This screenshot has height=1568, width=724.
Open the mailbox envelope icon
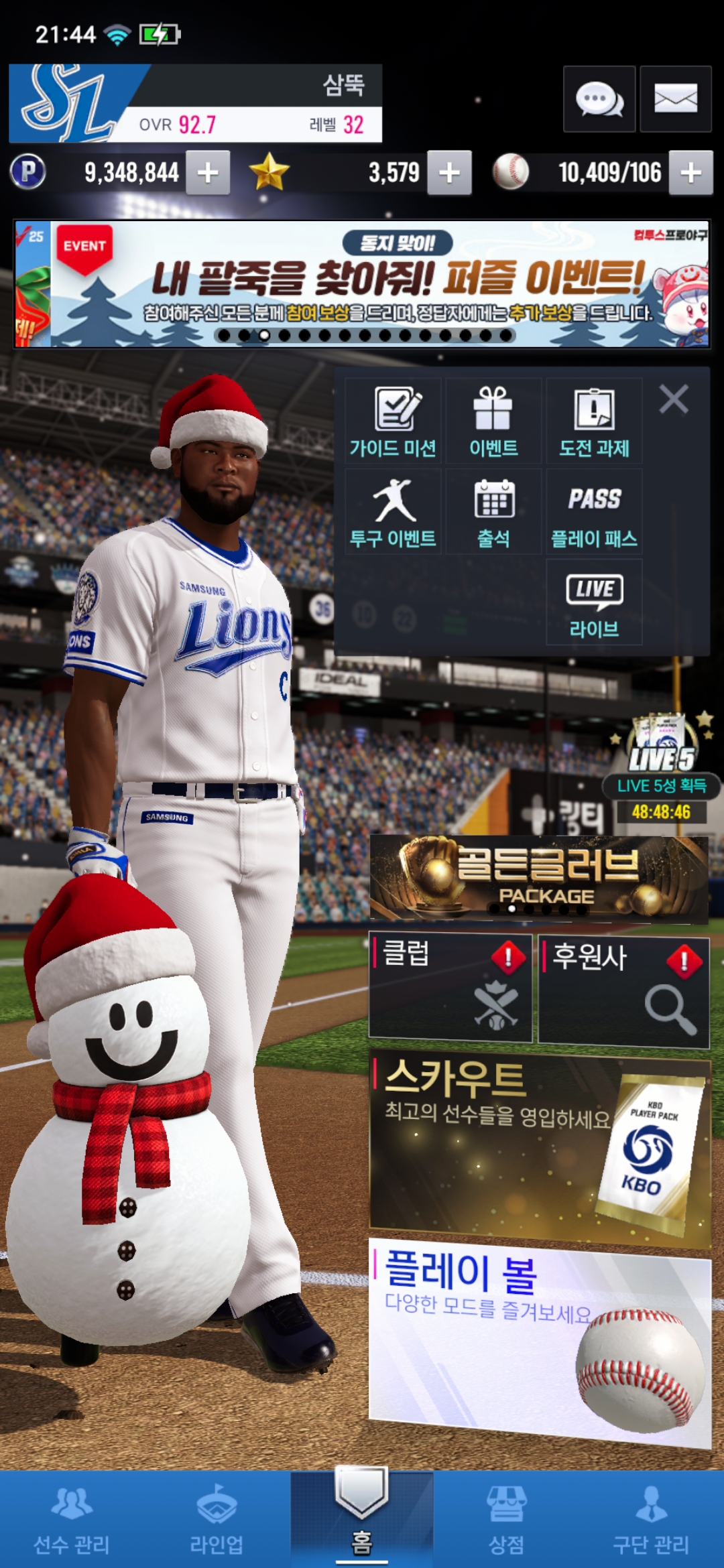click(675, 99)
